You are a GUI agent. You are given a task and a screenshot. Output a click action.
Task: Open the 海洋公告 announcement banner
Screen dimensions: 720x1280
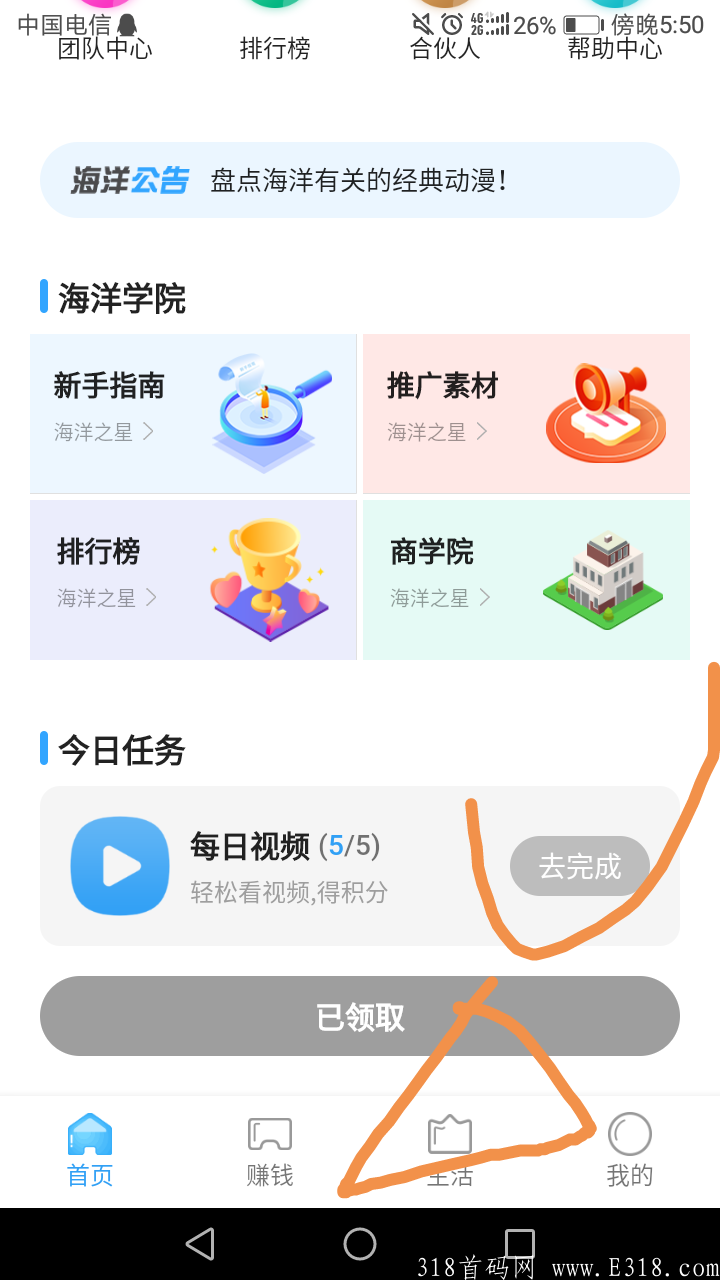(x=360, y=181)
